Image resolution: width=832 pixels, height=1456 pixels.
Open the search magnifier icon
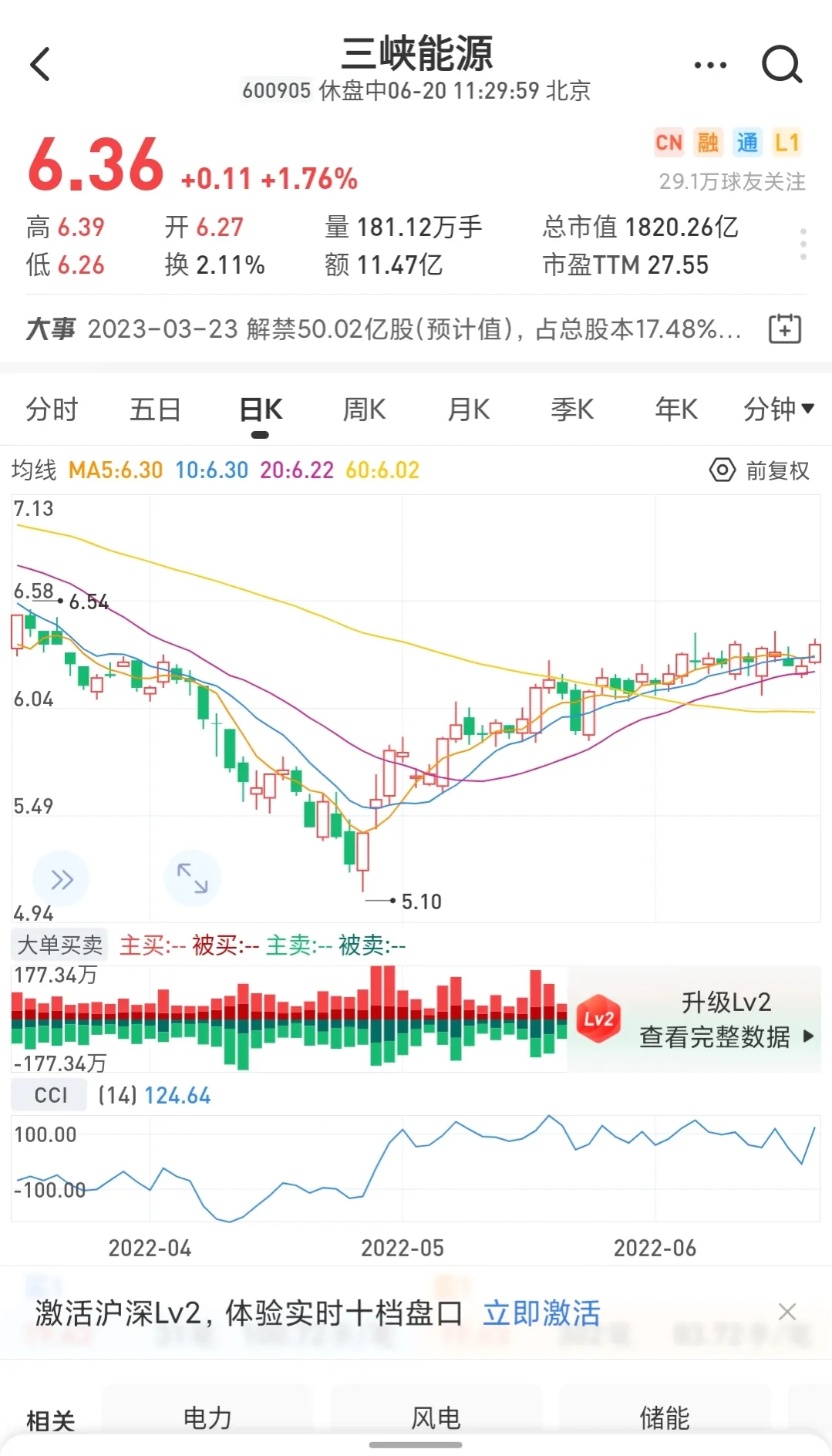click(x=782, y=65)
